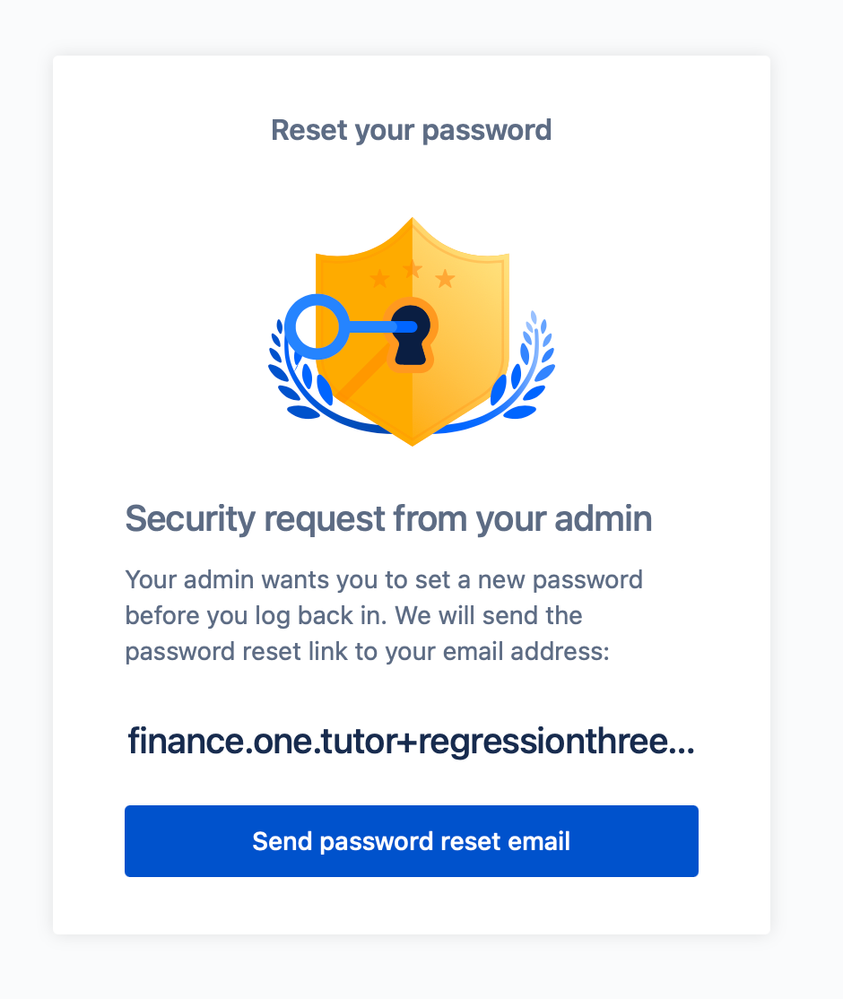This screenshot has width=843, height=999.
Task: Send the password reset email
Action: (411, 841)
